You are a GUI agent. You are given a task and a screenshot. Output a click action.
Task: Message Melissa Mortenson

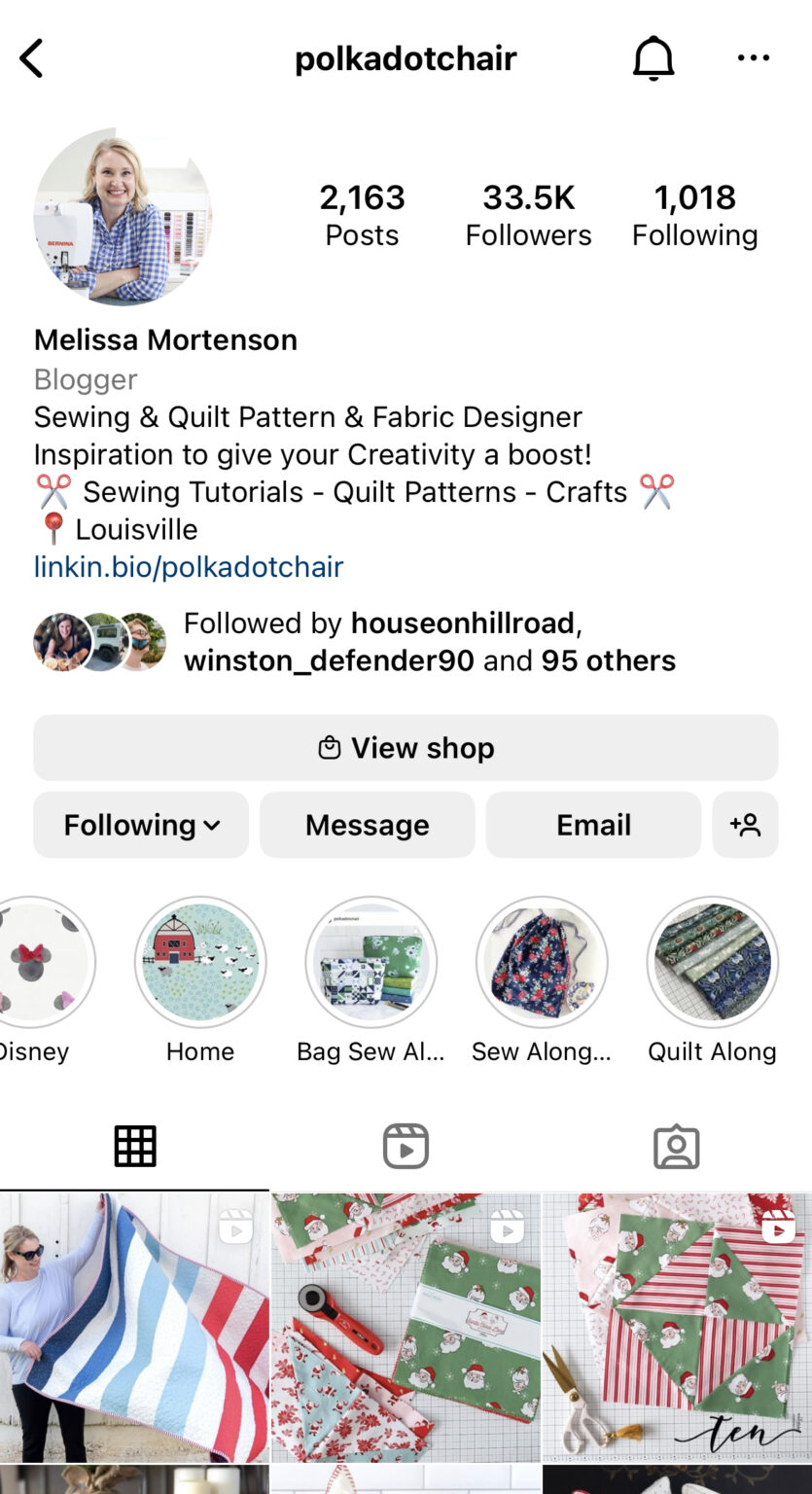pos(367,825)
